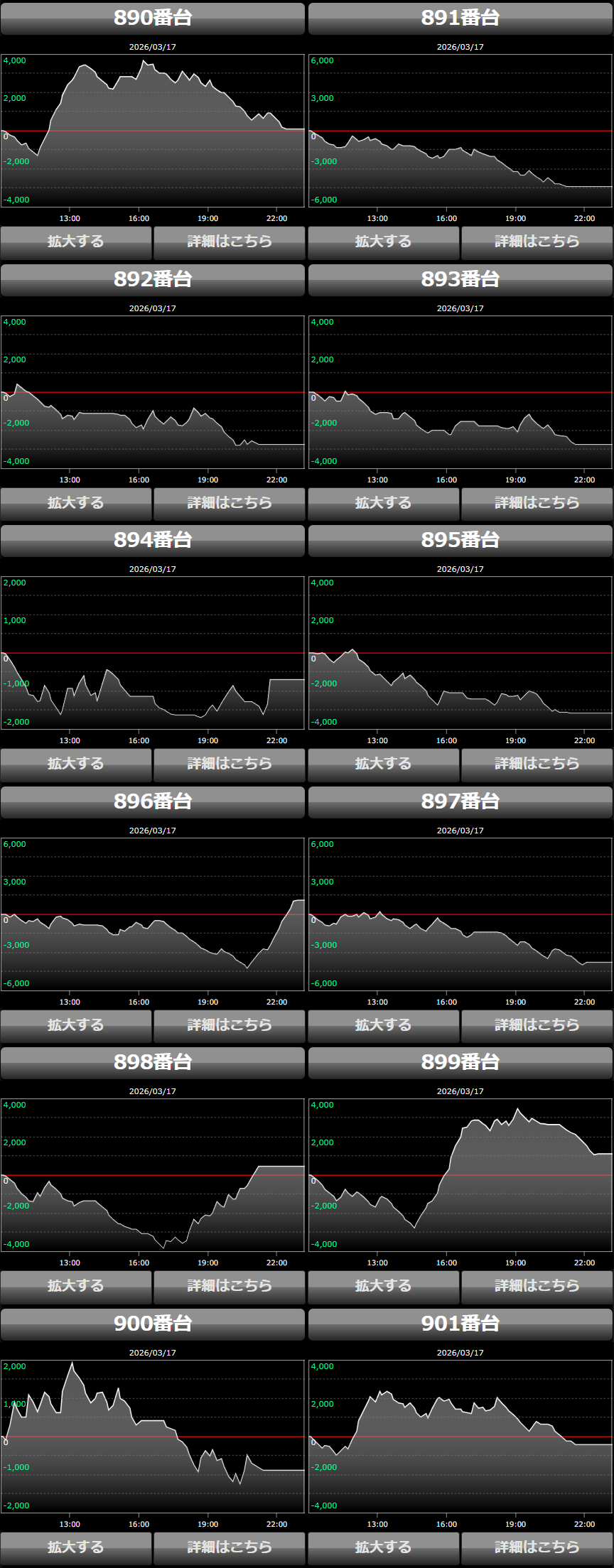The height and width of the screenshot is (1568, 614).
Task: View details for machine 899番台
Action: 537,1286
